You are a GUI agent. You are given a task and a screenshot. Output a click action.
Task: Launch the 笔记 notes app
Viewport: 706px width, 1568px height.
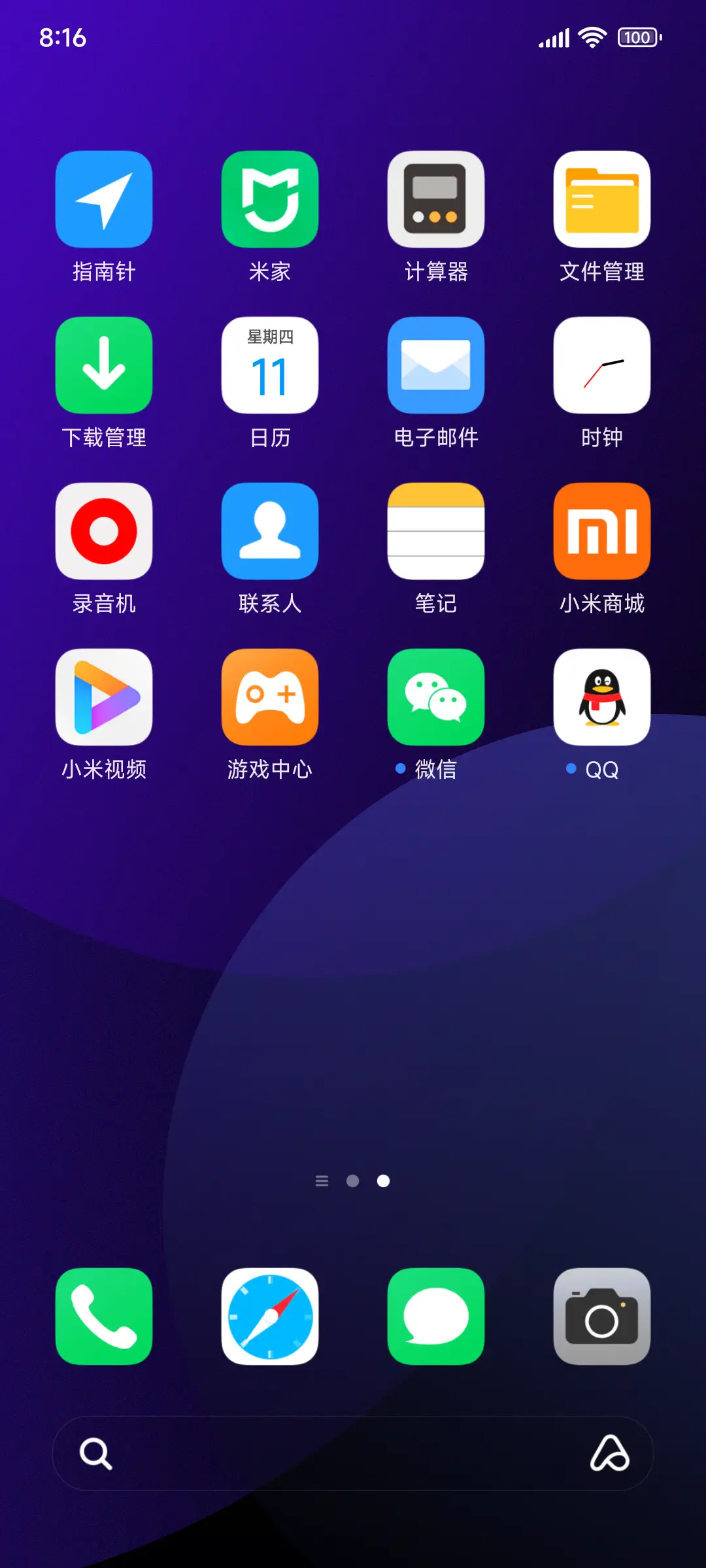(x=436, y=531)
